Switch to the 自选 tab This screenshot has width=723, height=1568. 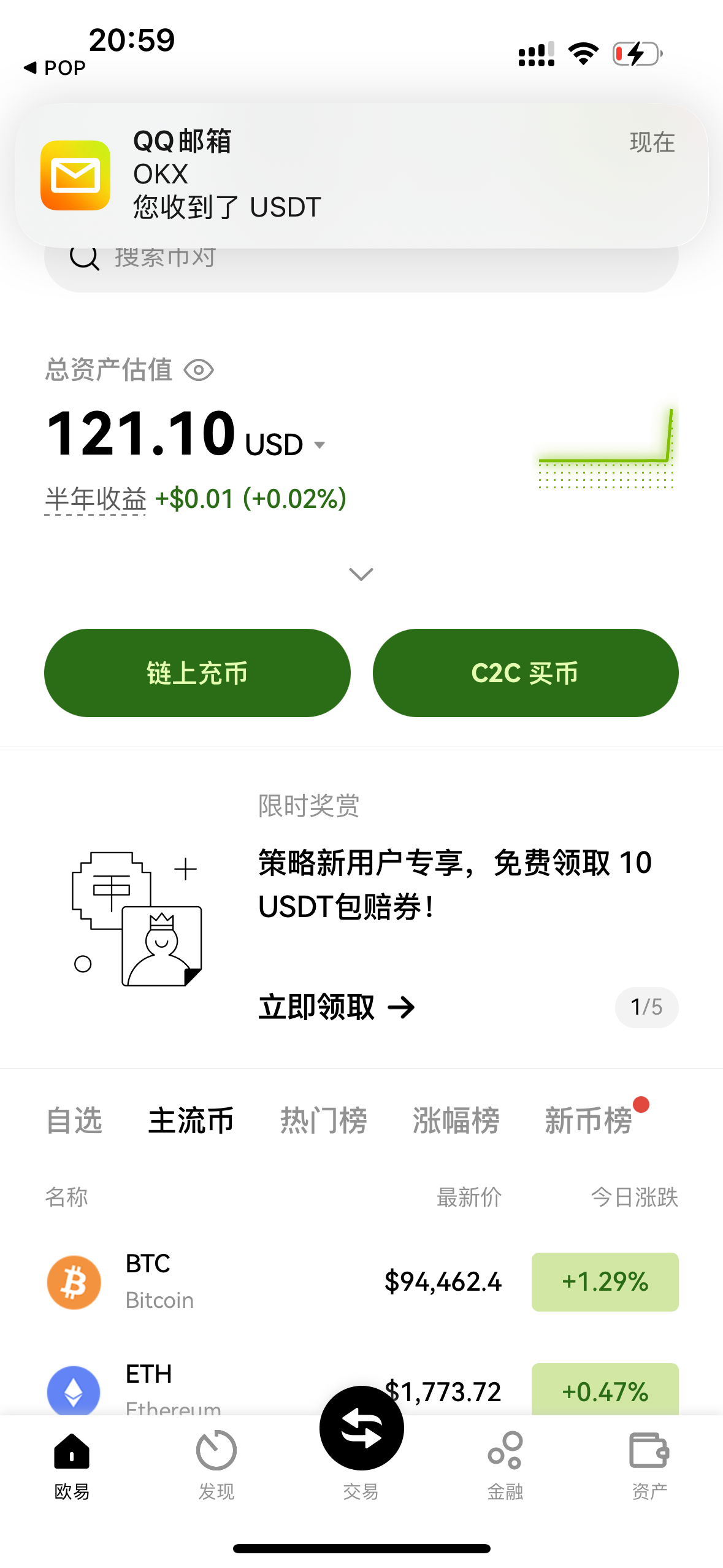74,1120
